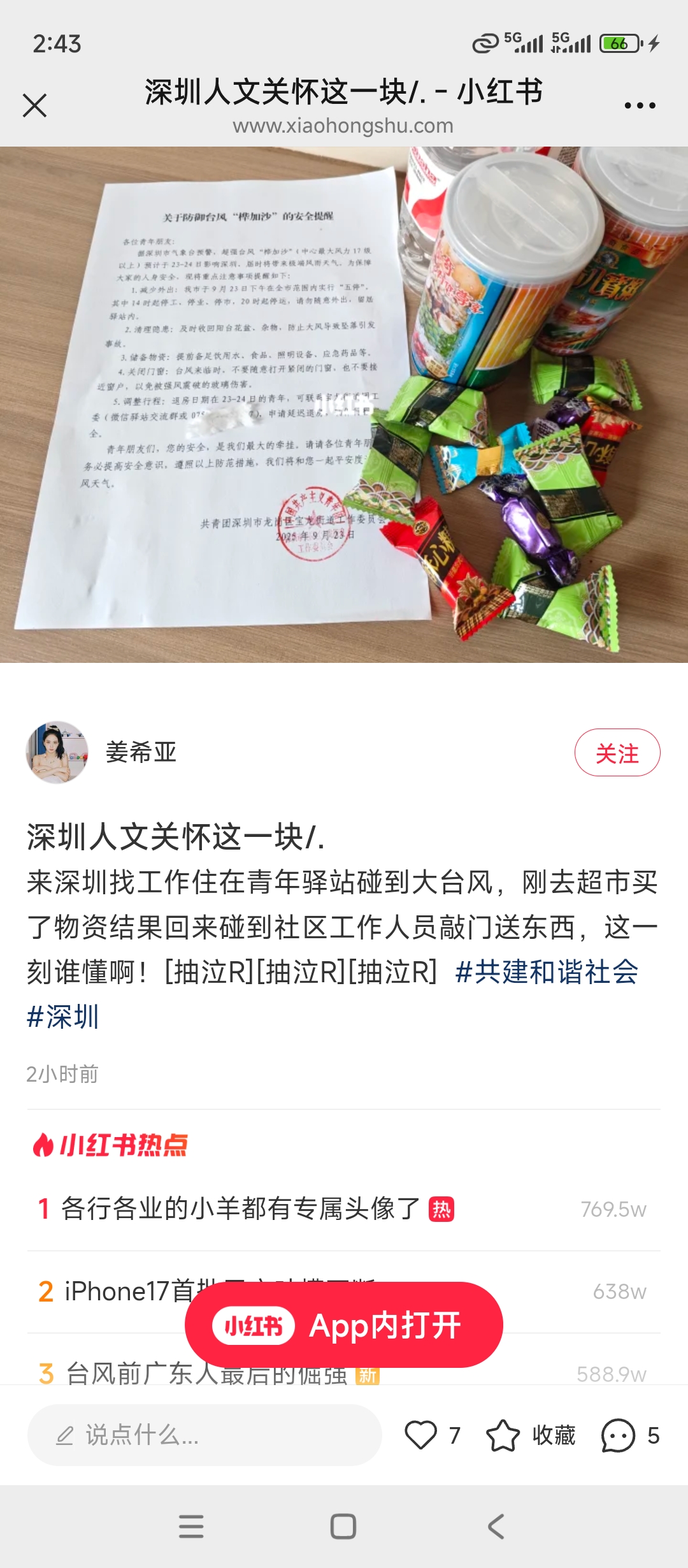Image resolution: width=688 pixels, height=1568 pixels.
Task: Like this post with the heart icon
Action: [421, 1435]
